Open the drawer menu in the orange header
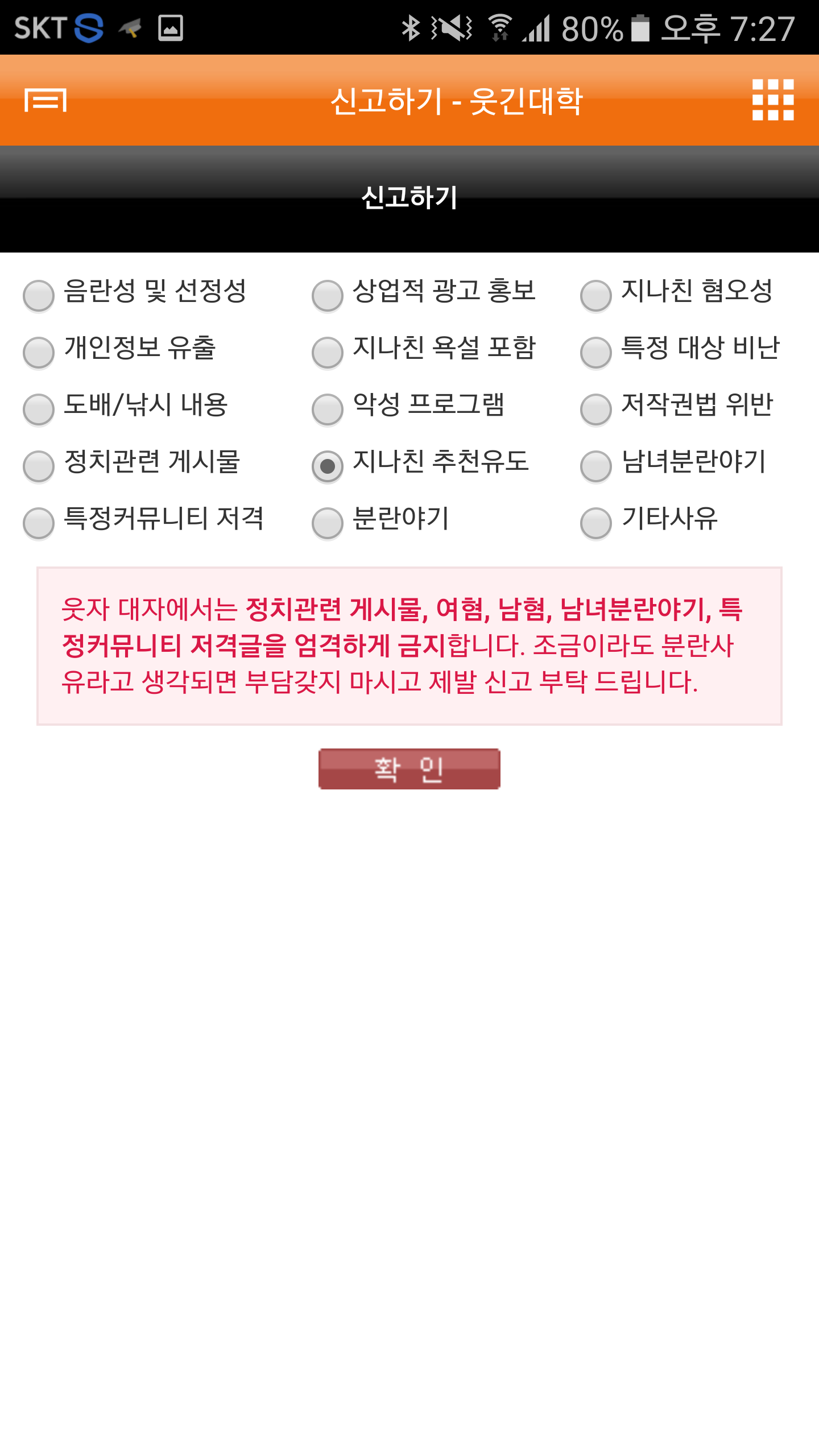The height and width of the screenshot is (1456, 819). (45, 100)
